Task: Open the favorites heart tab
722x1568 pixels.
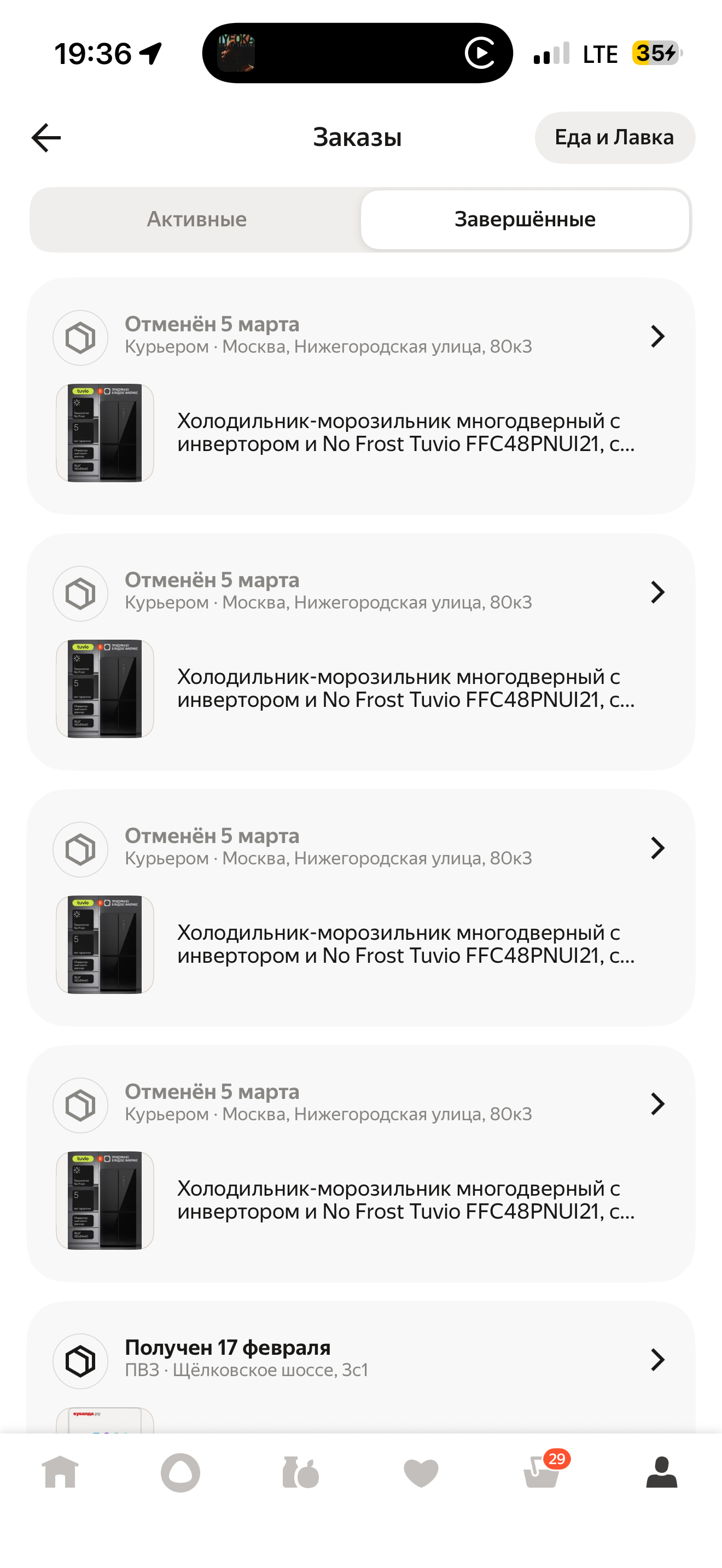Action: 421,1473
